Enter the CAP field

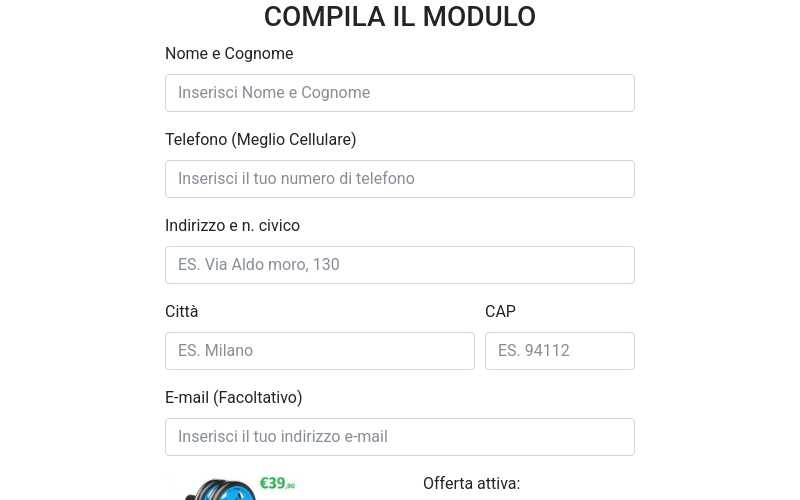pos(559,351)
